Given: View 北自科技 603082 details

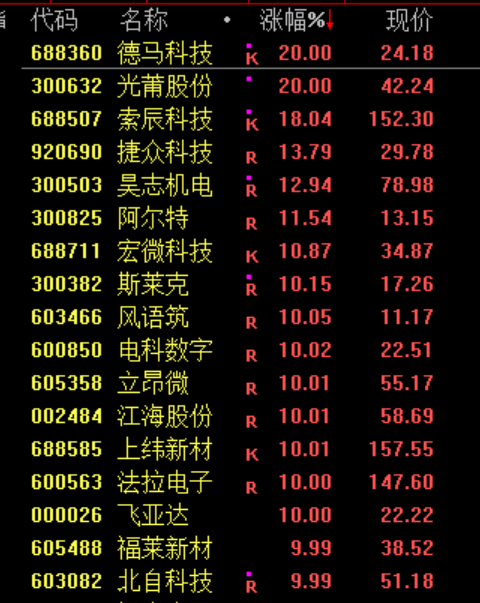Looking at the screenshot, I should click(251, 581).
